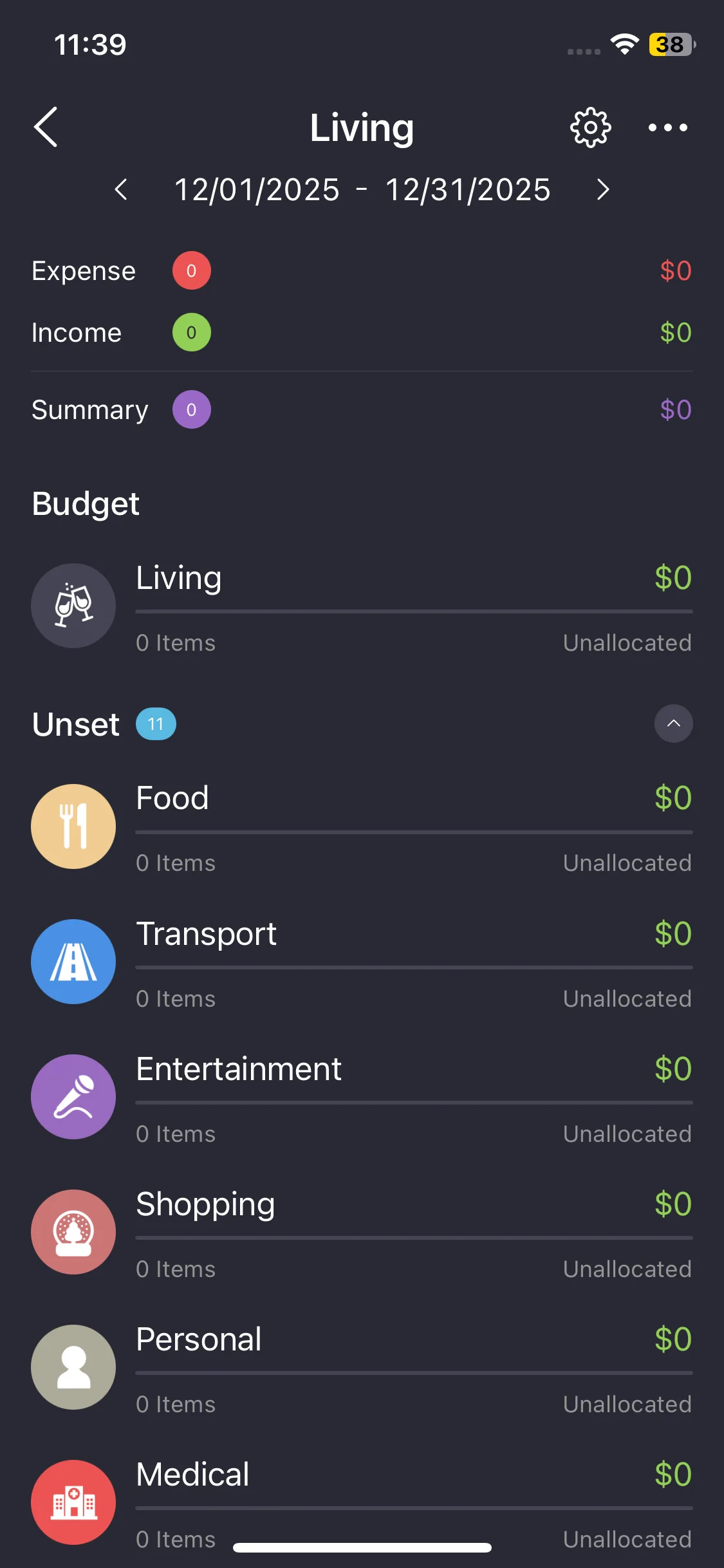View the Expense transactions row
The height and width of the screenshot is (1568, 724).
[x=362, y=271]
